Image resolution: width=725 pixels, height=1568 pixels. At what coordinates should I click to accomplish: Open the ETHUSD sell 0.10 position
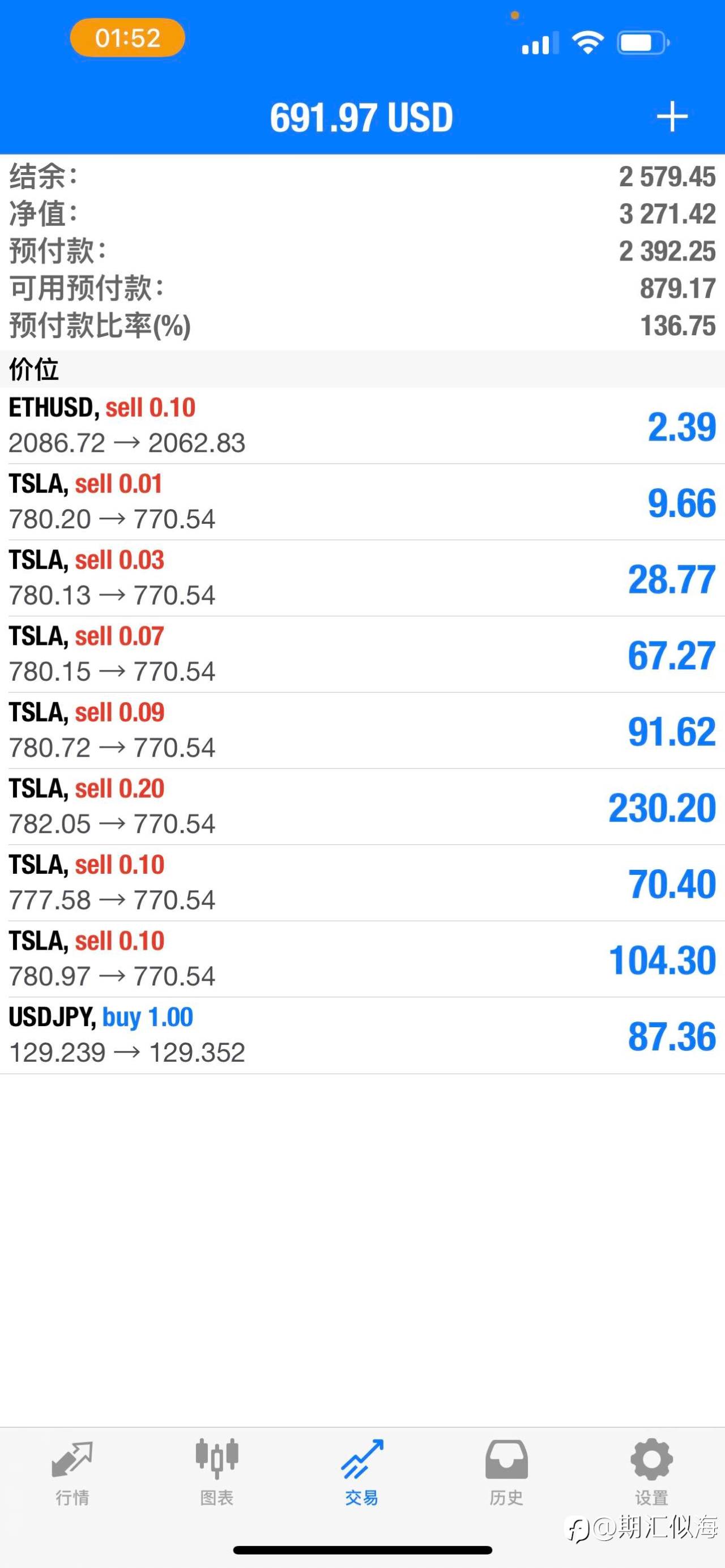click(x=362, y=425)
